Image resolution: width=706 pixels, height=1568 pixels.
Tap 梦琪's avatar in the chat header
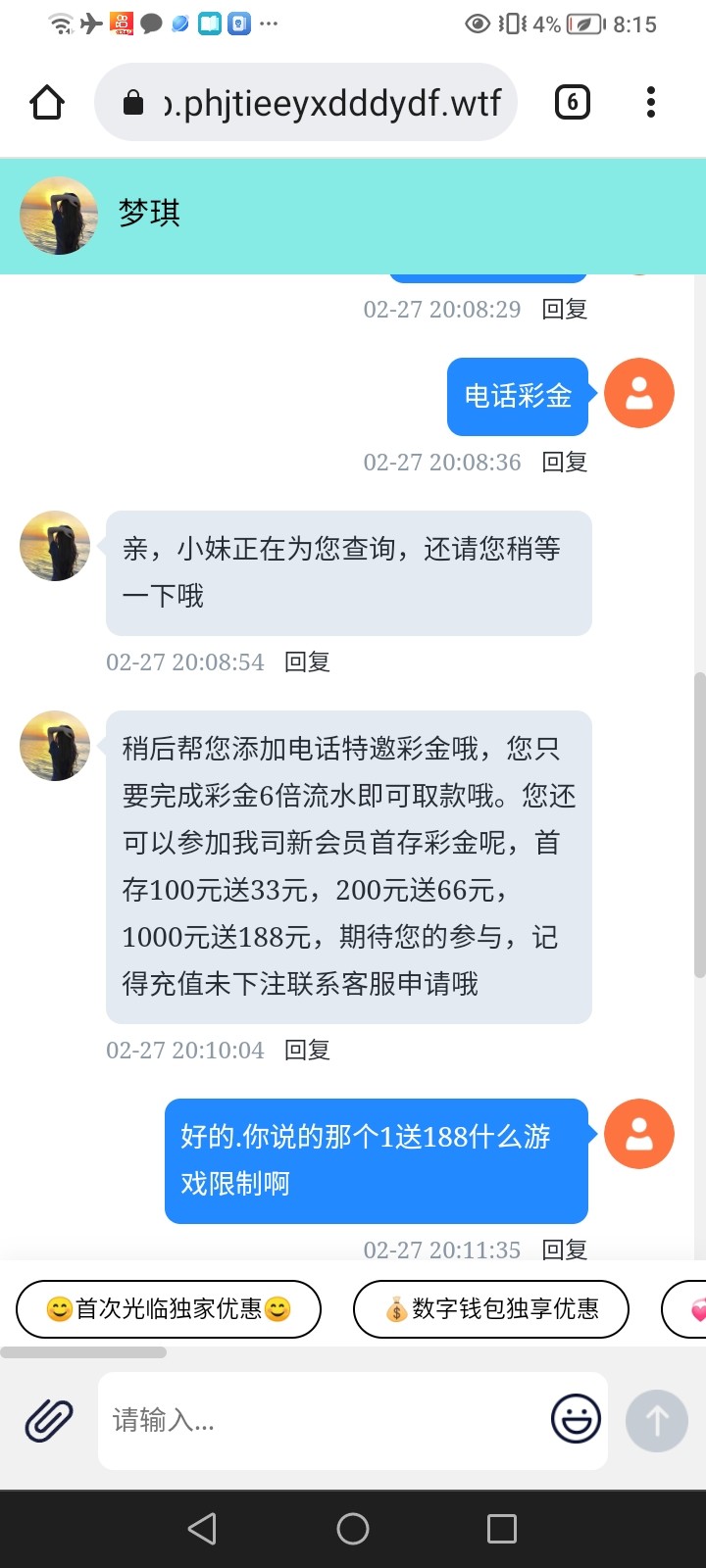pos(59,216)
